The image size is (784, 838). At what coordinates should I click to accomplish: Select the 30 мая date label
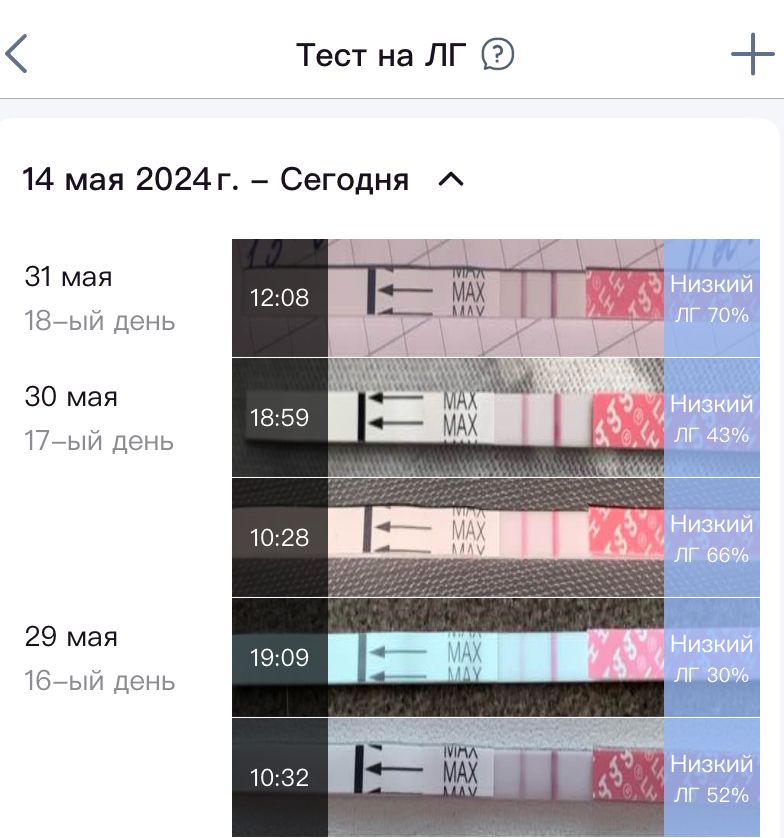[70, 396]
